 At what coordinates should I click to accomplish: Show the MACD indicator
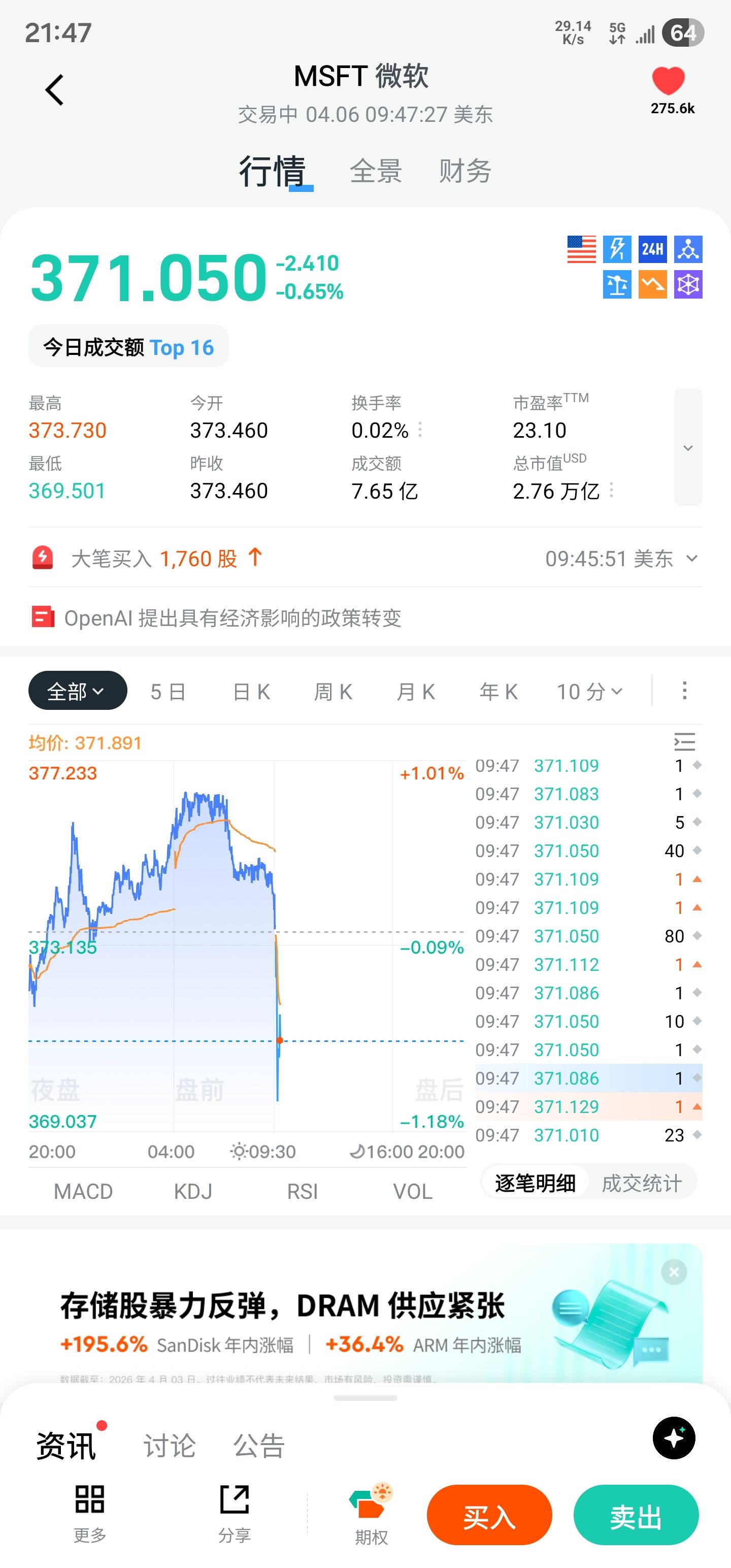83,1191
